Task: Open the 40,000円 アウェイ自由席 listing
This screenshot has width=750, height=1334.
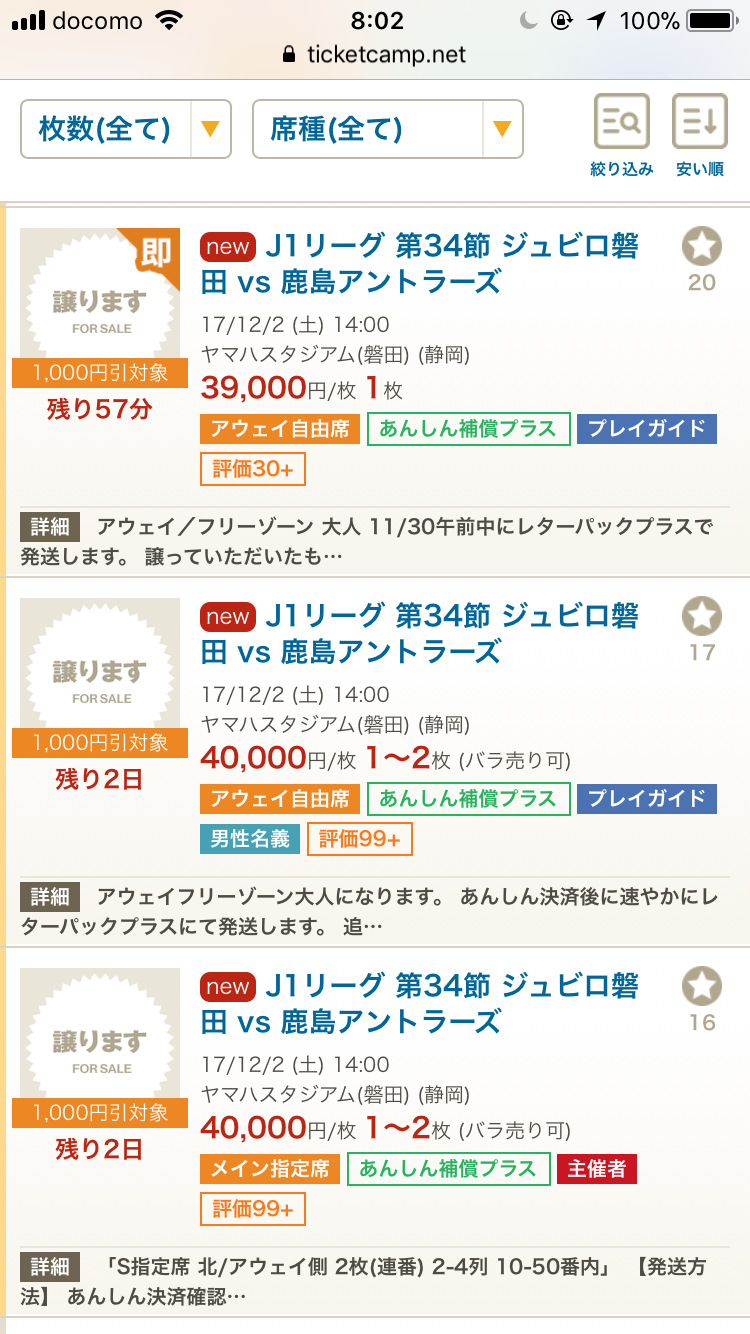Action: tap(420, 634)
